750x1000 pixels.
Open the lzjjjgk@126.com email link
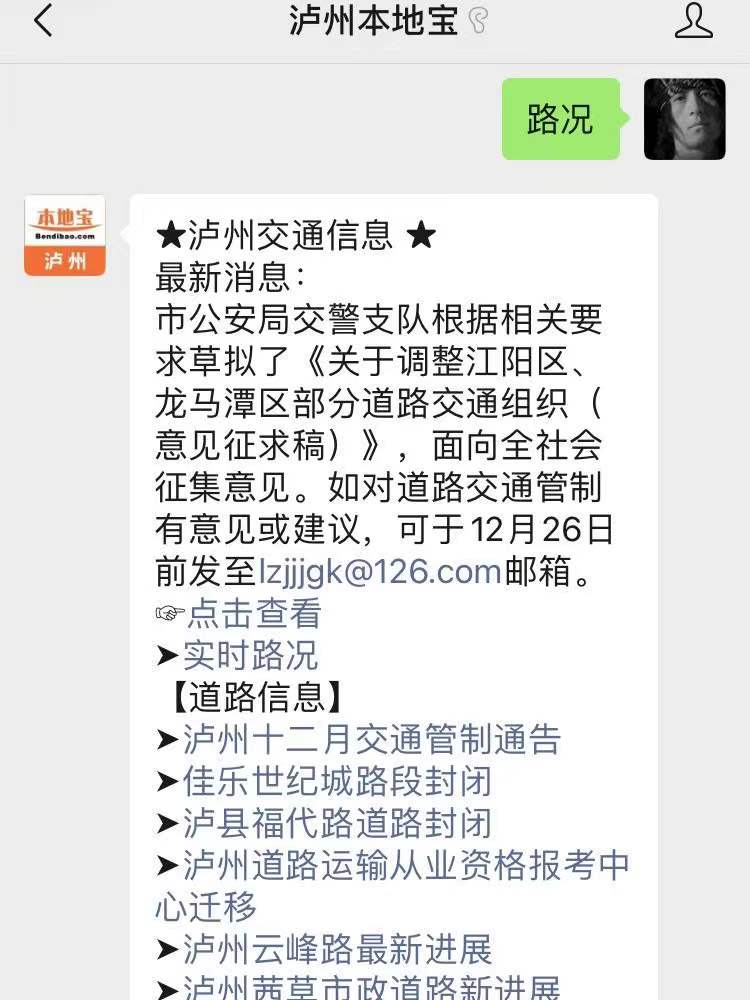click(380, 571)
